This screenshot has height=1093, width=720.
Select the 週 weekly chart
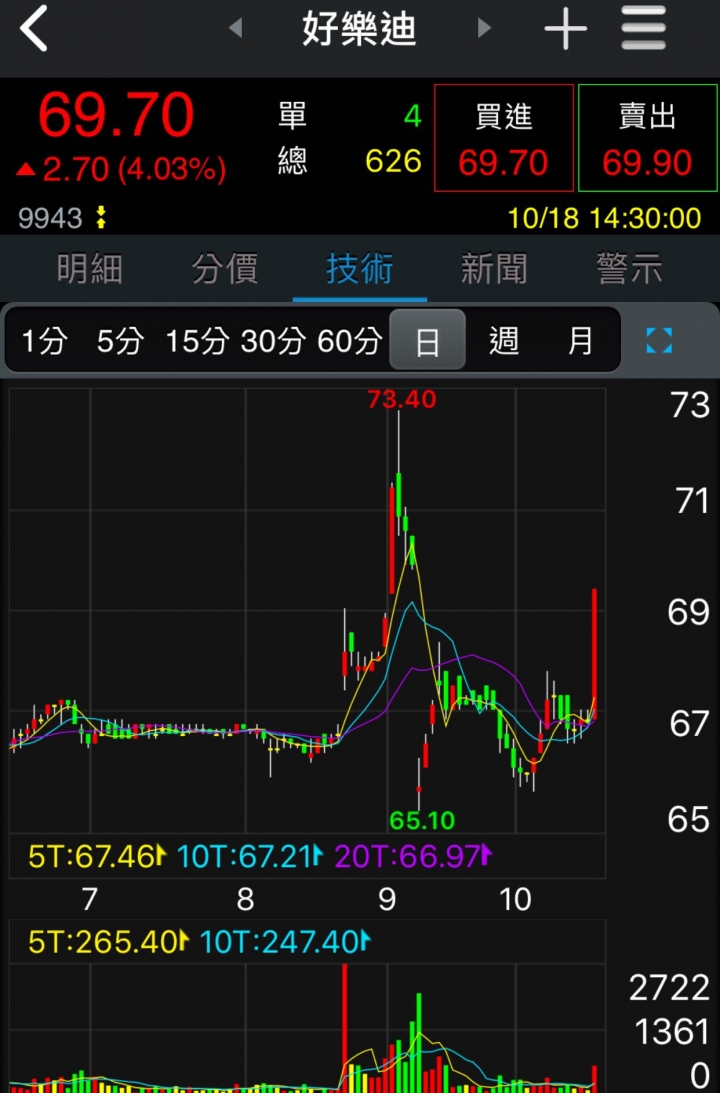coord(504,342)
